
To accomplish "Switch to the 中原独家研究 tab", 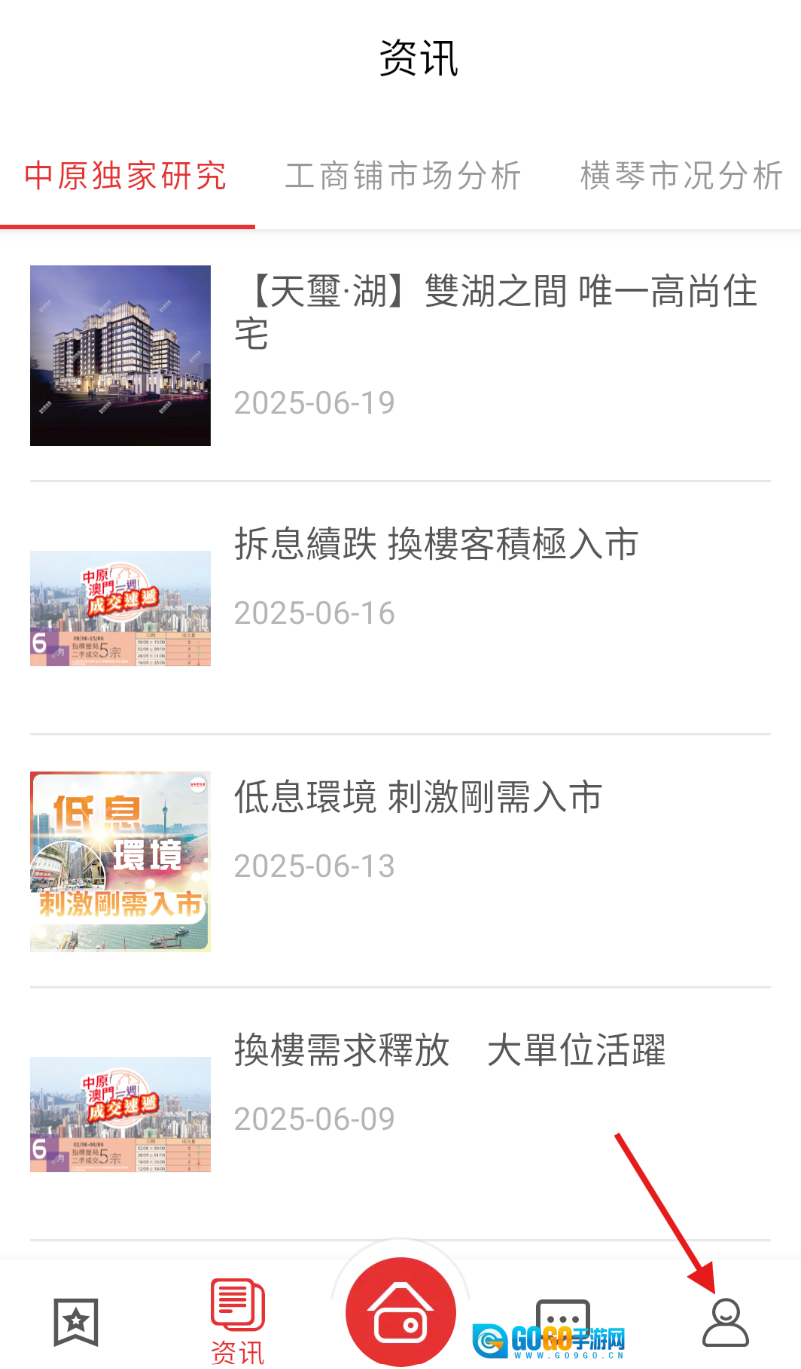I will [126, 176].
